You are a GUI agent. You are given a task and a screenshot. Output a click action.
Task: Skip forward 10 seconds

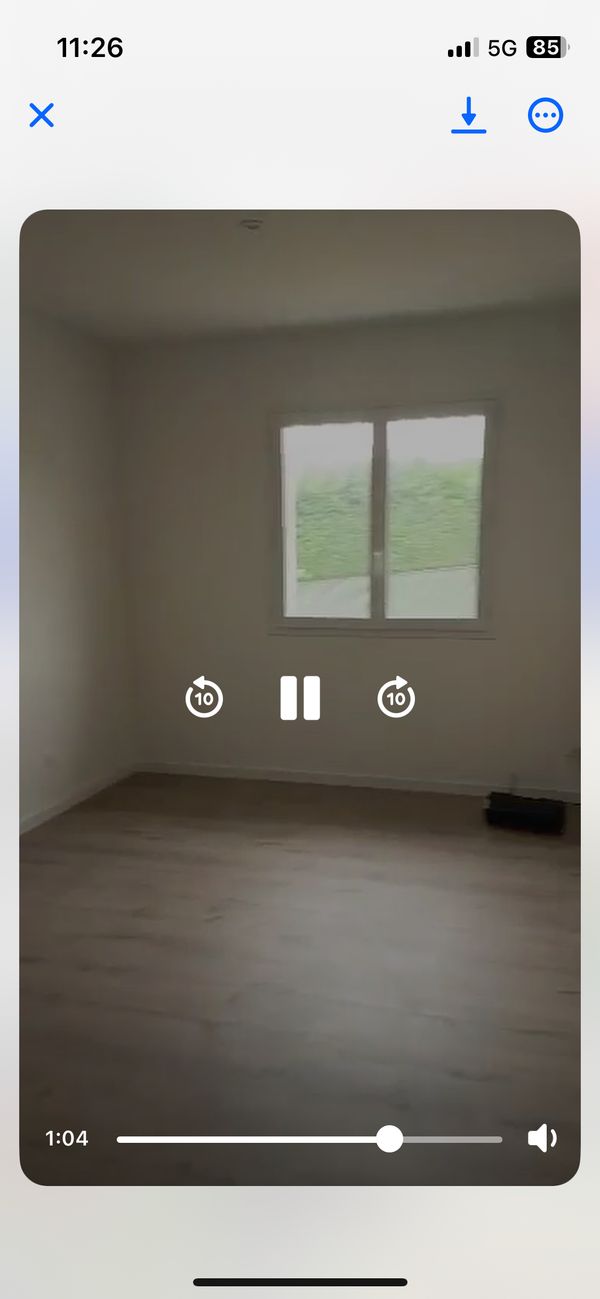point(396,698)
